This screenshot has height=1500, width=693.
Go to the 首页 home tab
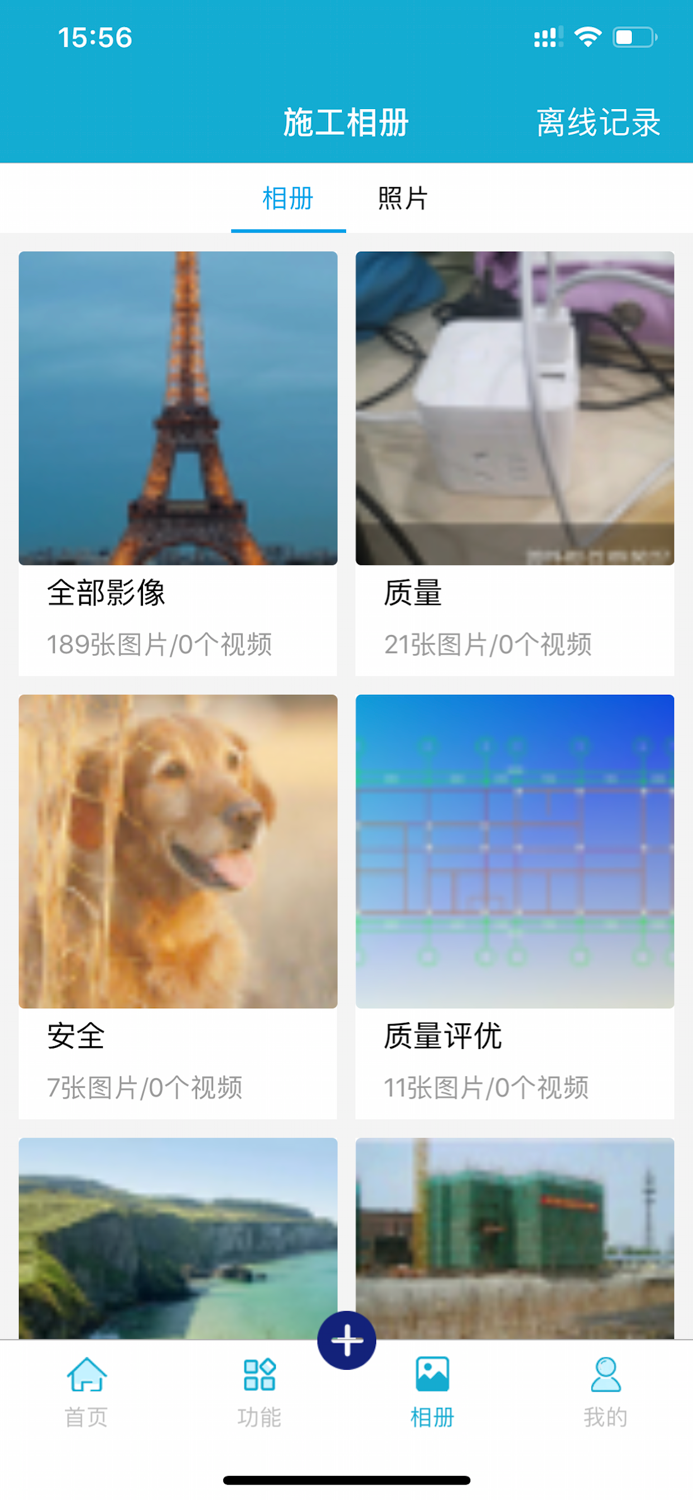[87, 1392]
